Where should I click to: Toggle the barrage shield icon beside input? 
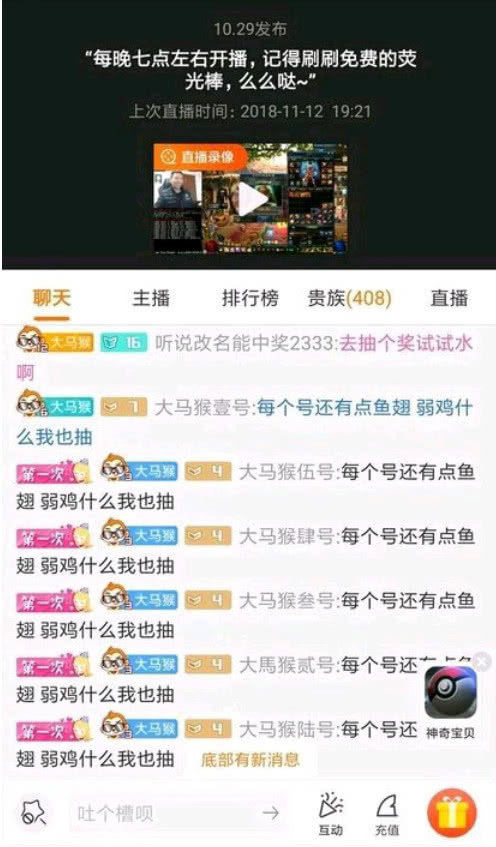33,813
